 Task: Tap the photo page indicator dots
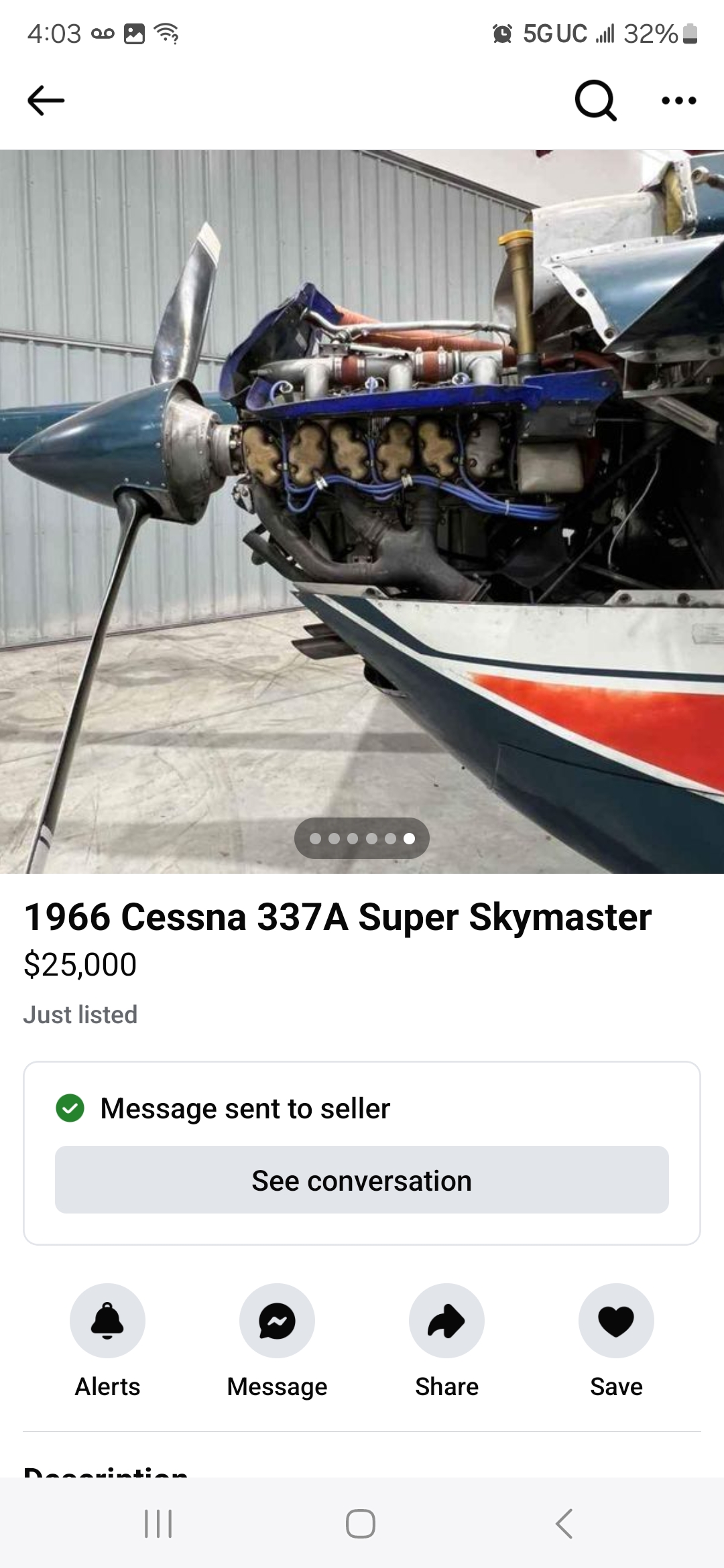362,838
